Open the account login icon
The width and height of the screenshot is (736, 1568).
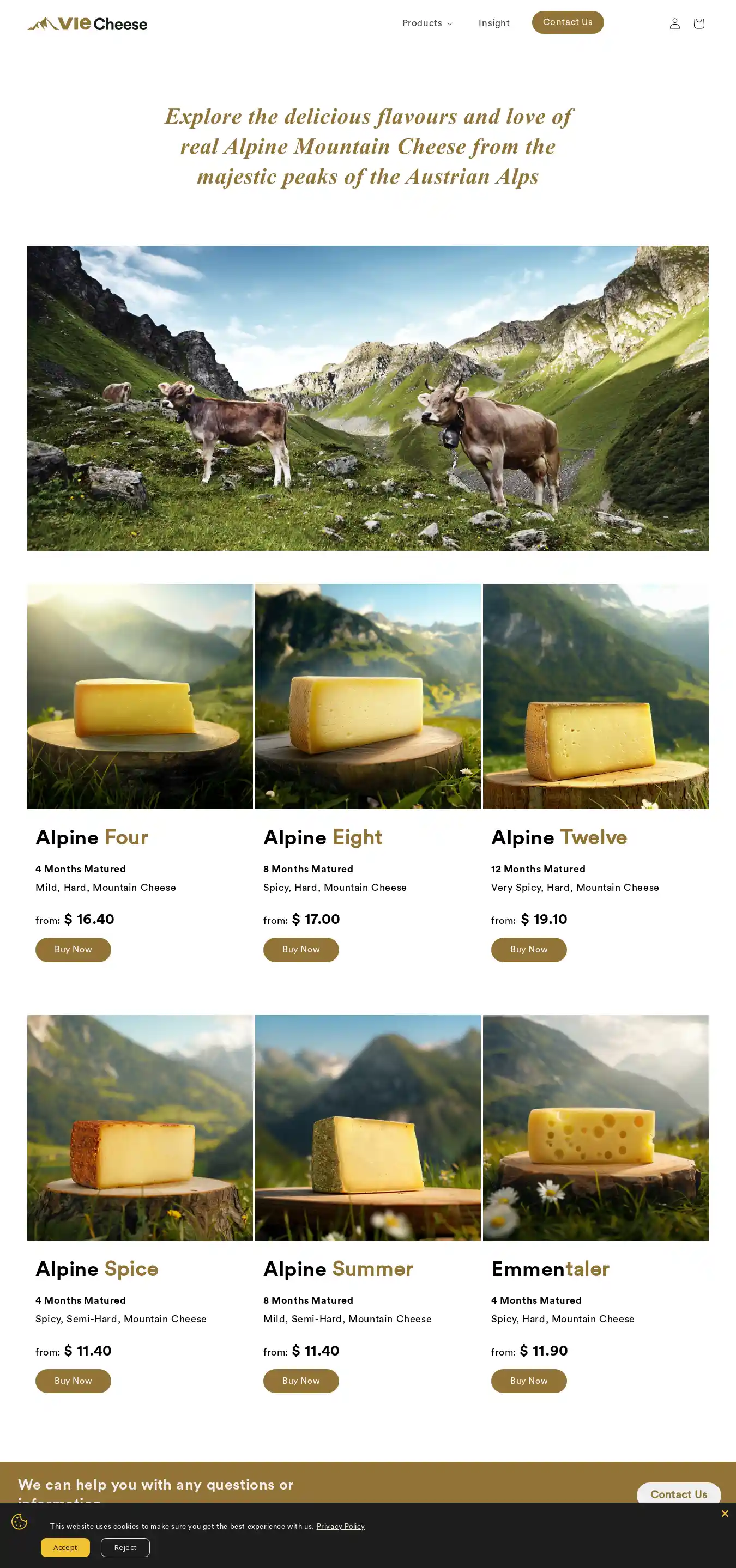[674, 23]
